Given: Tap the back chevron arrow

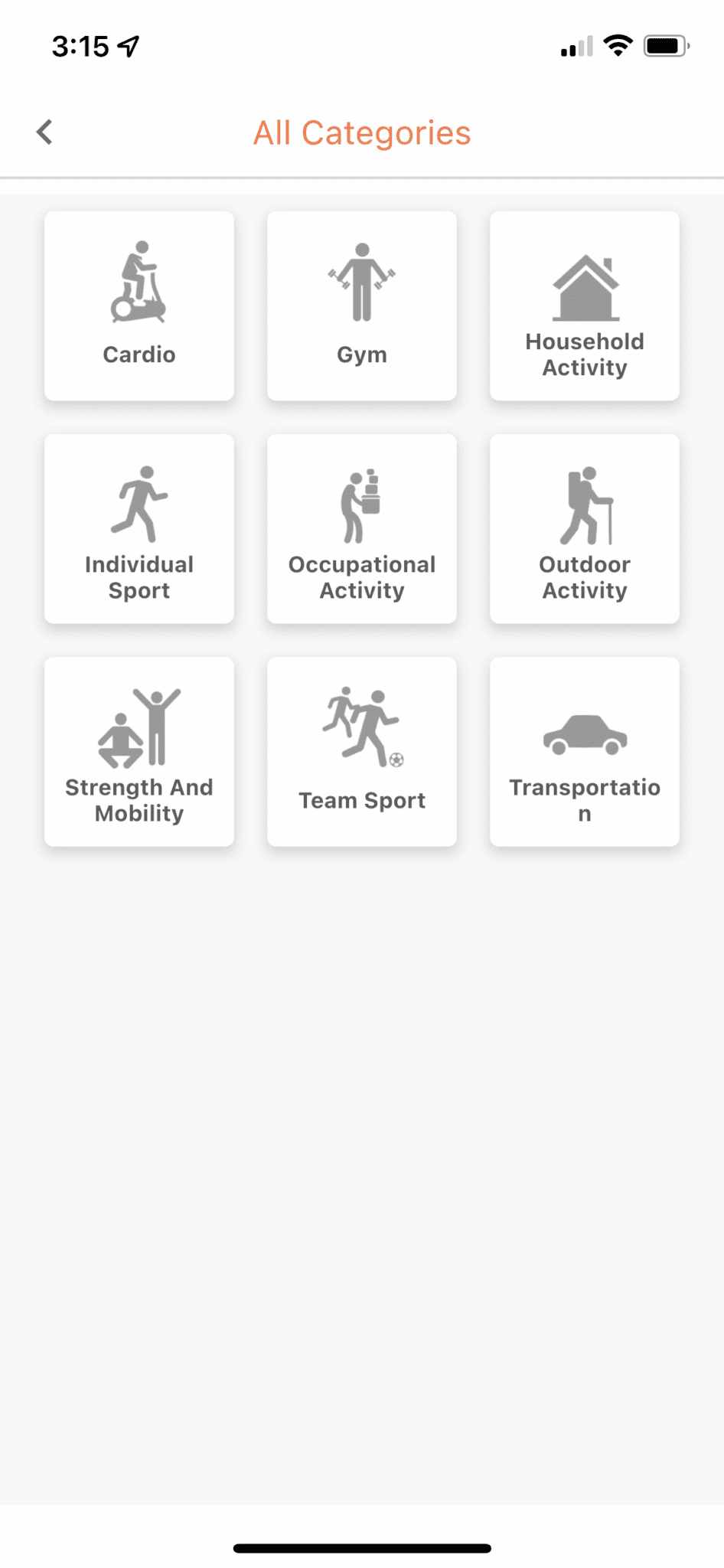Looking at the screenshot, I should 44,132.
